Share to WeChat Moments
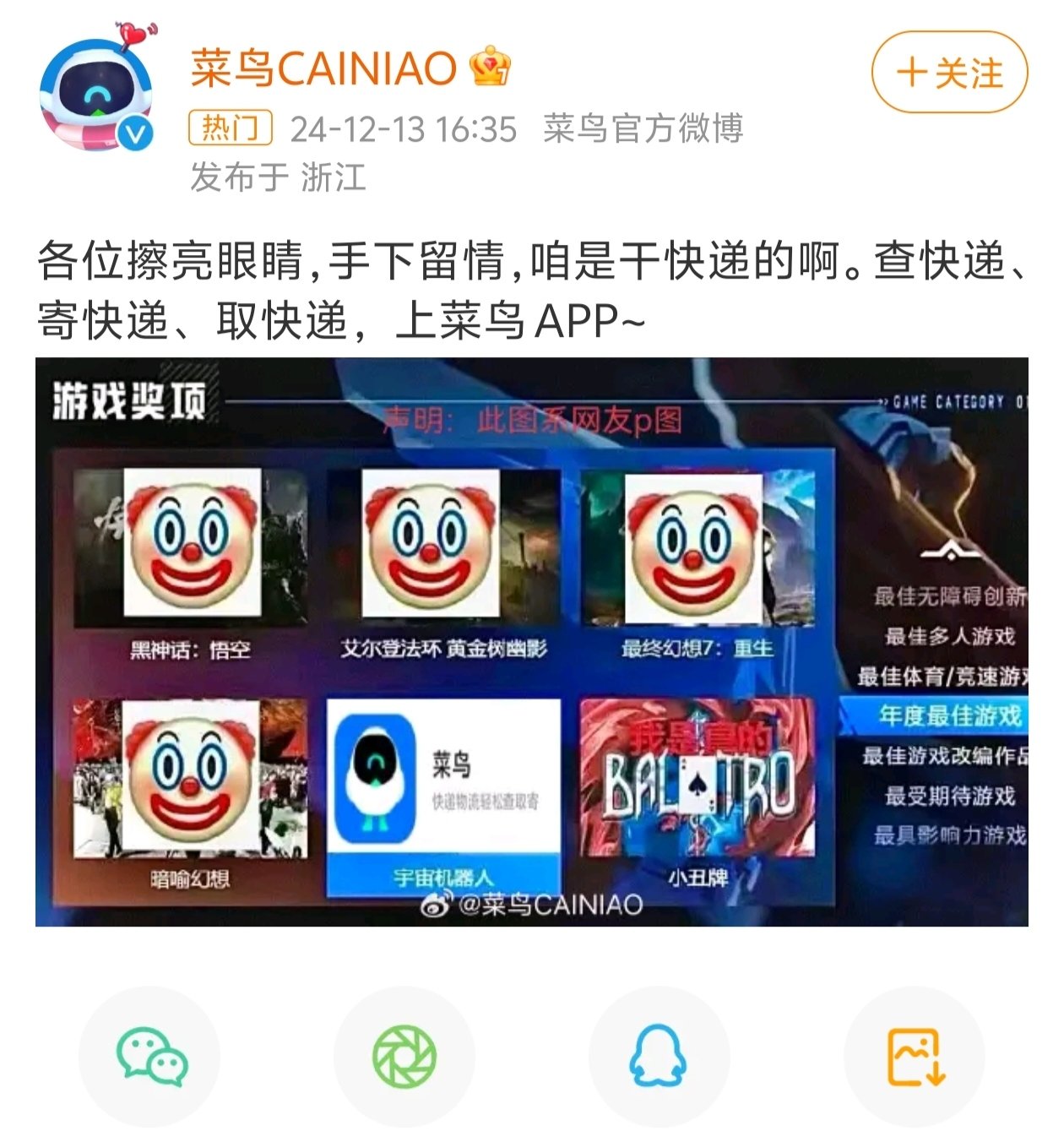Viewport: 1064px width, 1142px height. click(x=404, y=1056)
